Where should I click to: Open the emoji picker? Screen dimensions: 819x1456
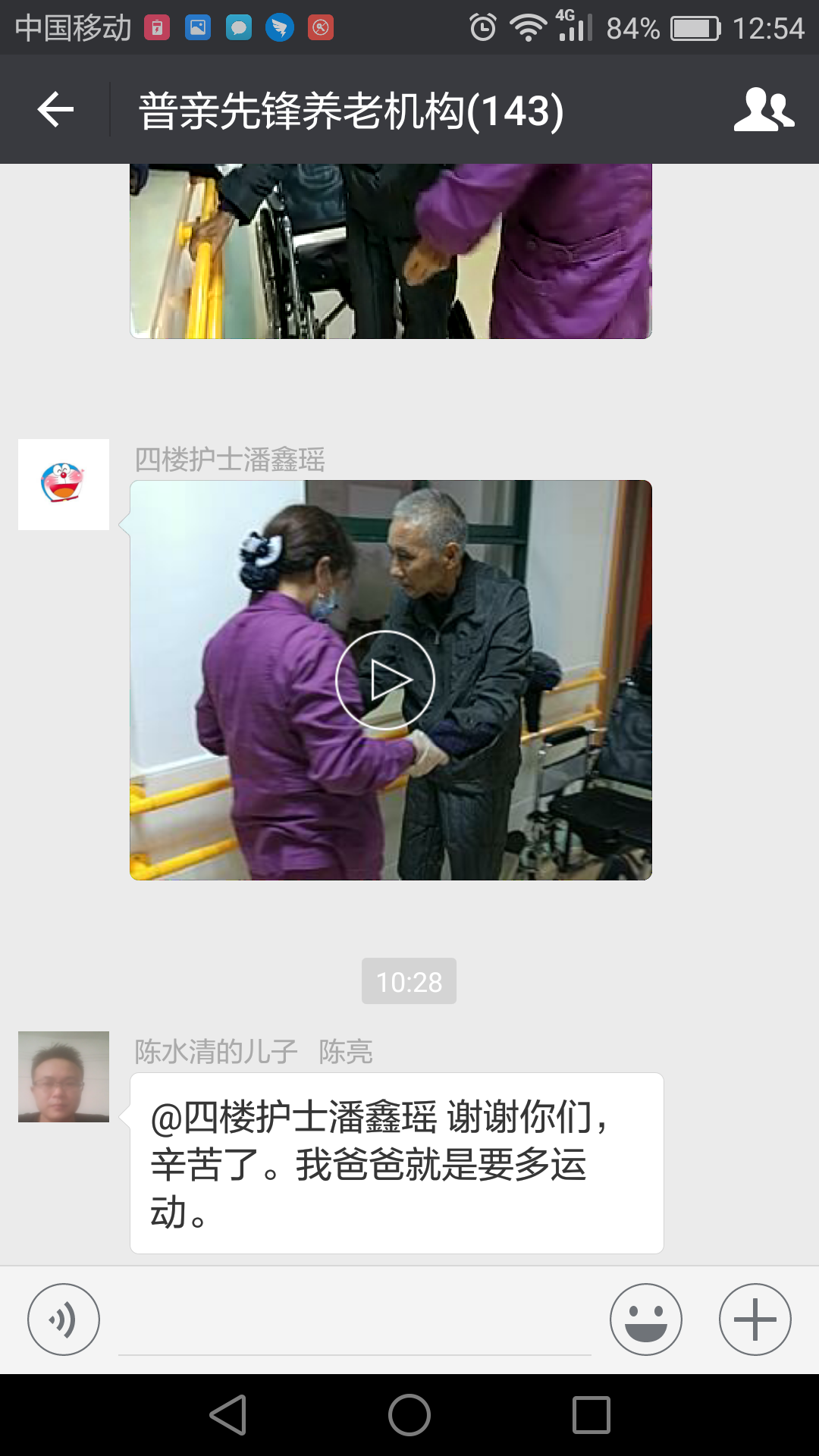pyautogui.click(x=646, y=1319)
